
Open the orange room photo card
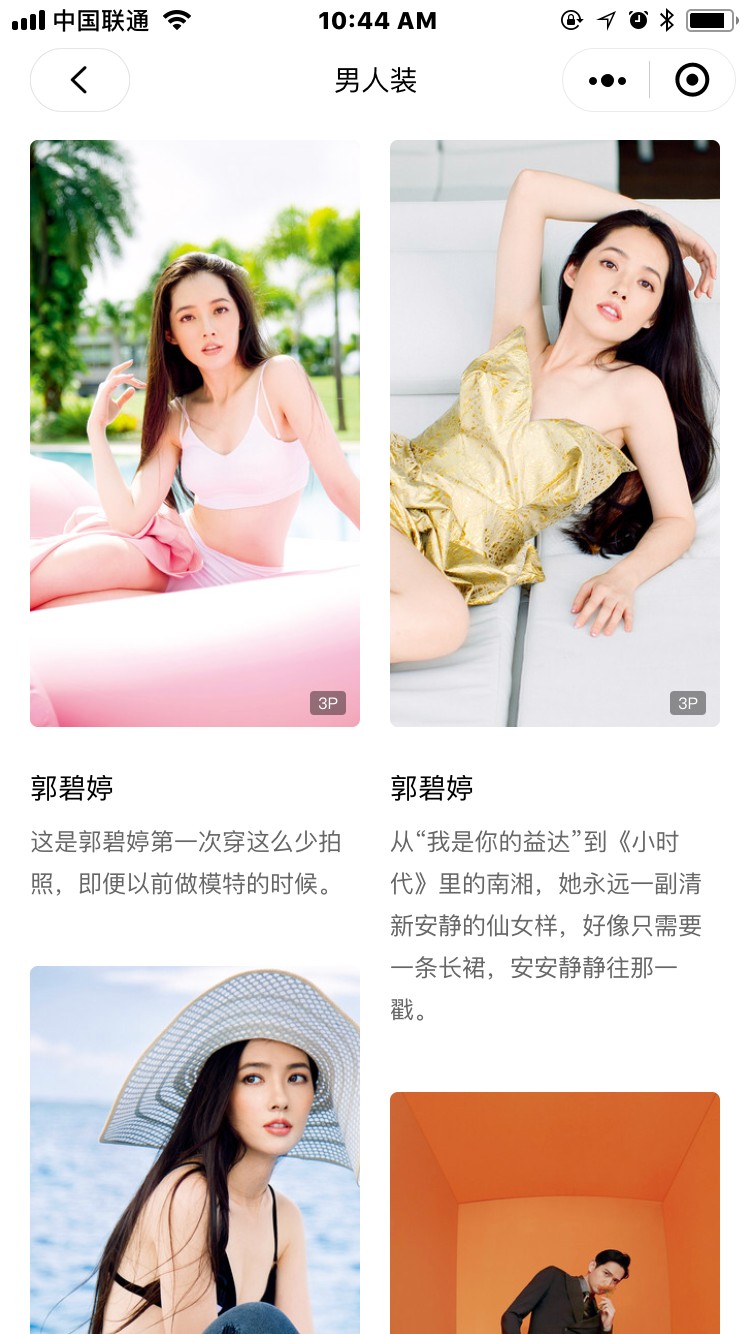tap(555, 1213)
